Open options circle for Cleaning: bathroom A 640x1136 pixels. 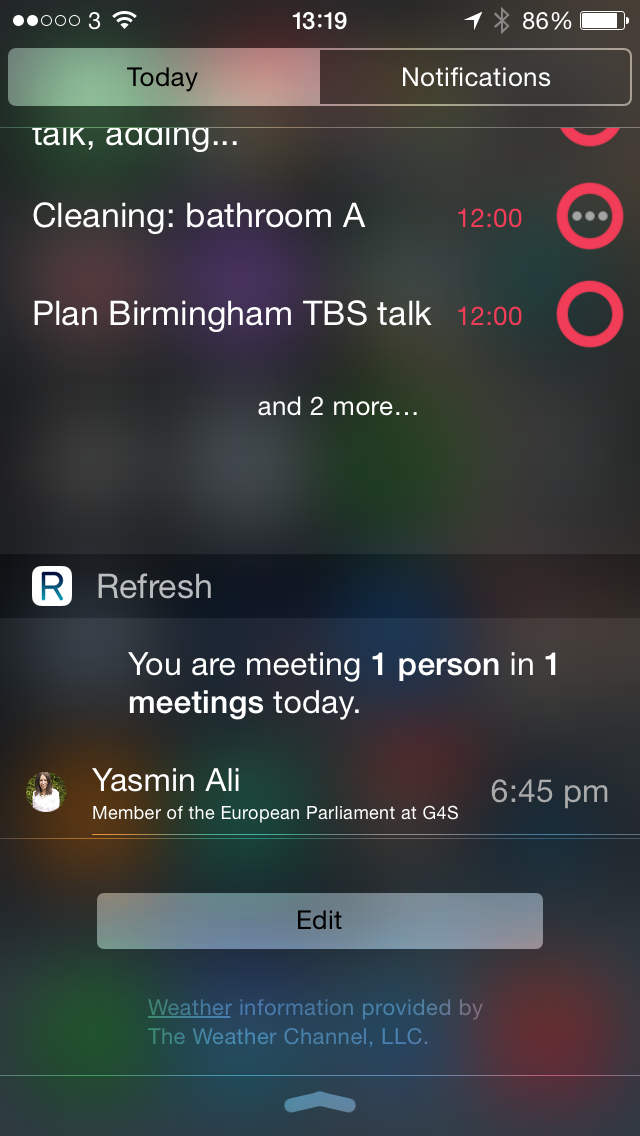point(589,216)
